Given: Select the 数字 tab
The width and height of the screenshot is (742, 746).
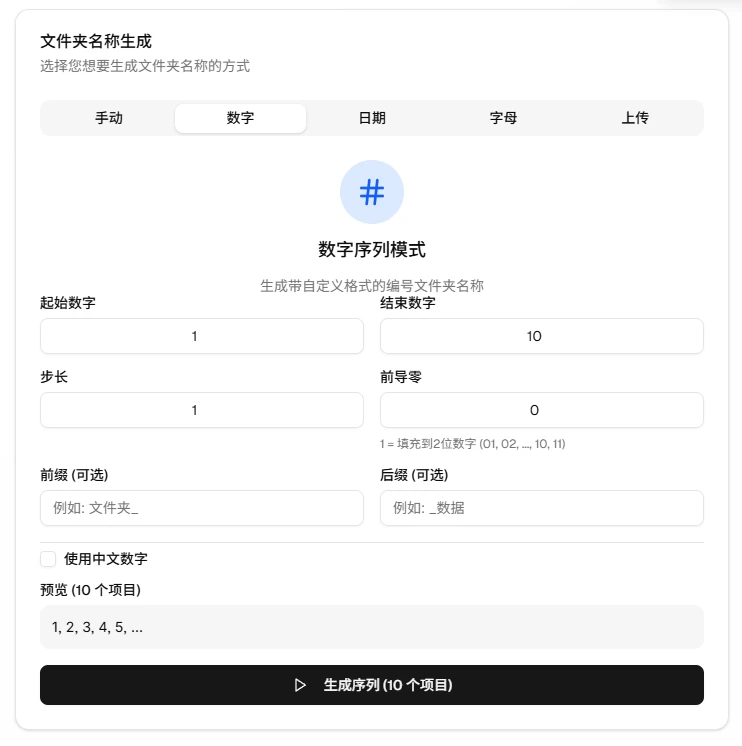Looking at the screenshot, I should [240, 118].
